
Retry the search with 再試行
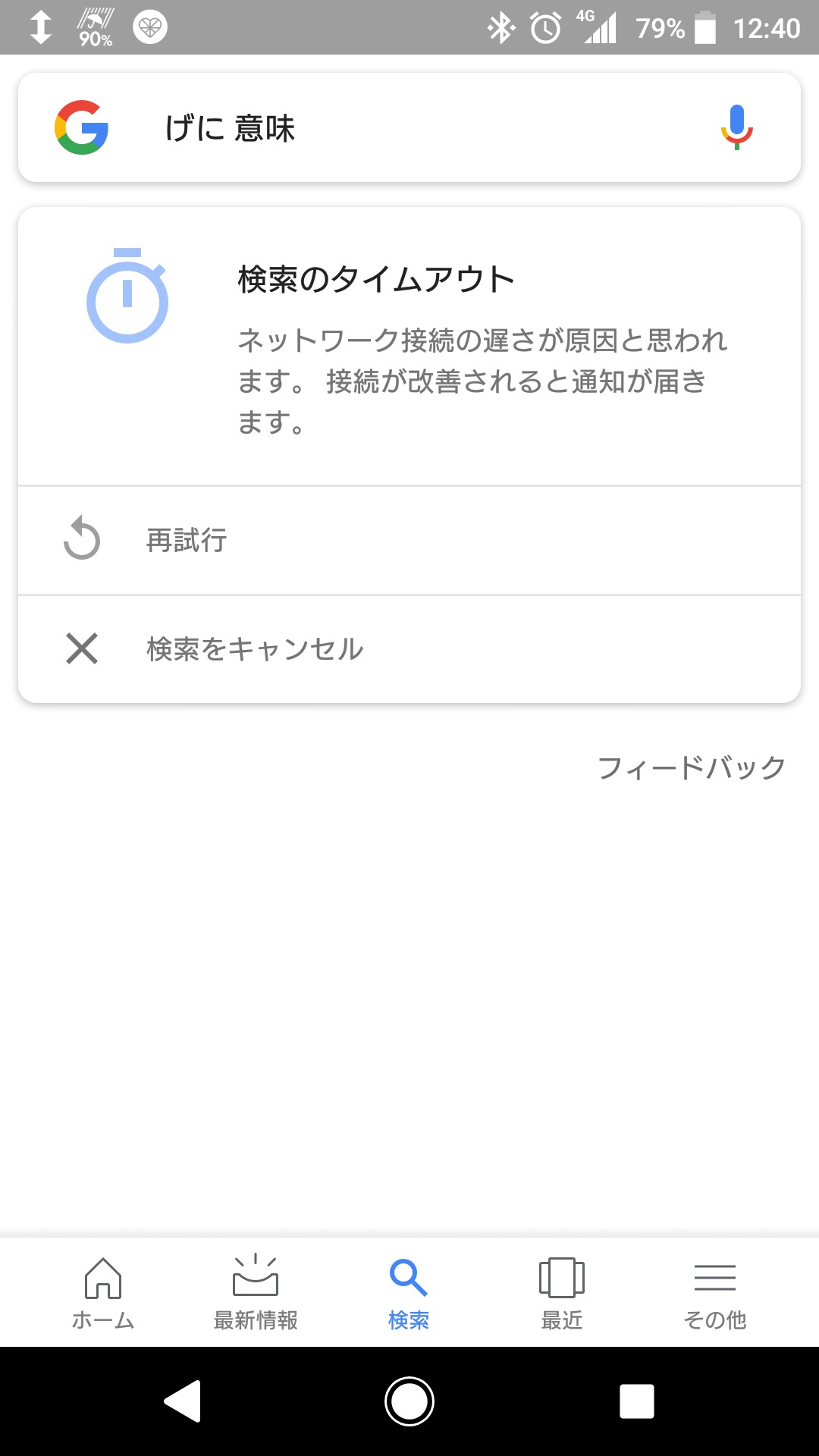point(409,541)
